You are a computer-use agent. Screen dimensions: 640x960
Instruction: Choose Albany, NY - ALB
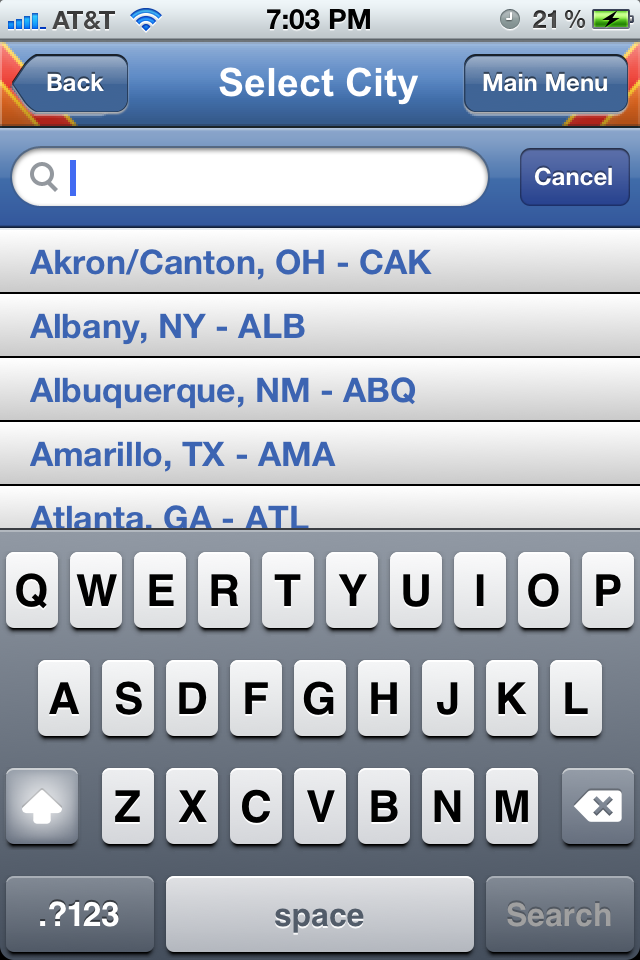(x=320, y=326)
